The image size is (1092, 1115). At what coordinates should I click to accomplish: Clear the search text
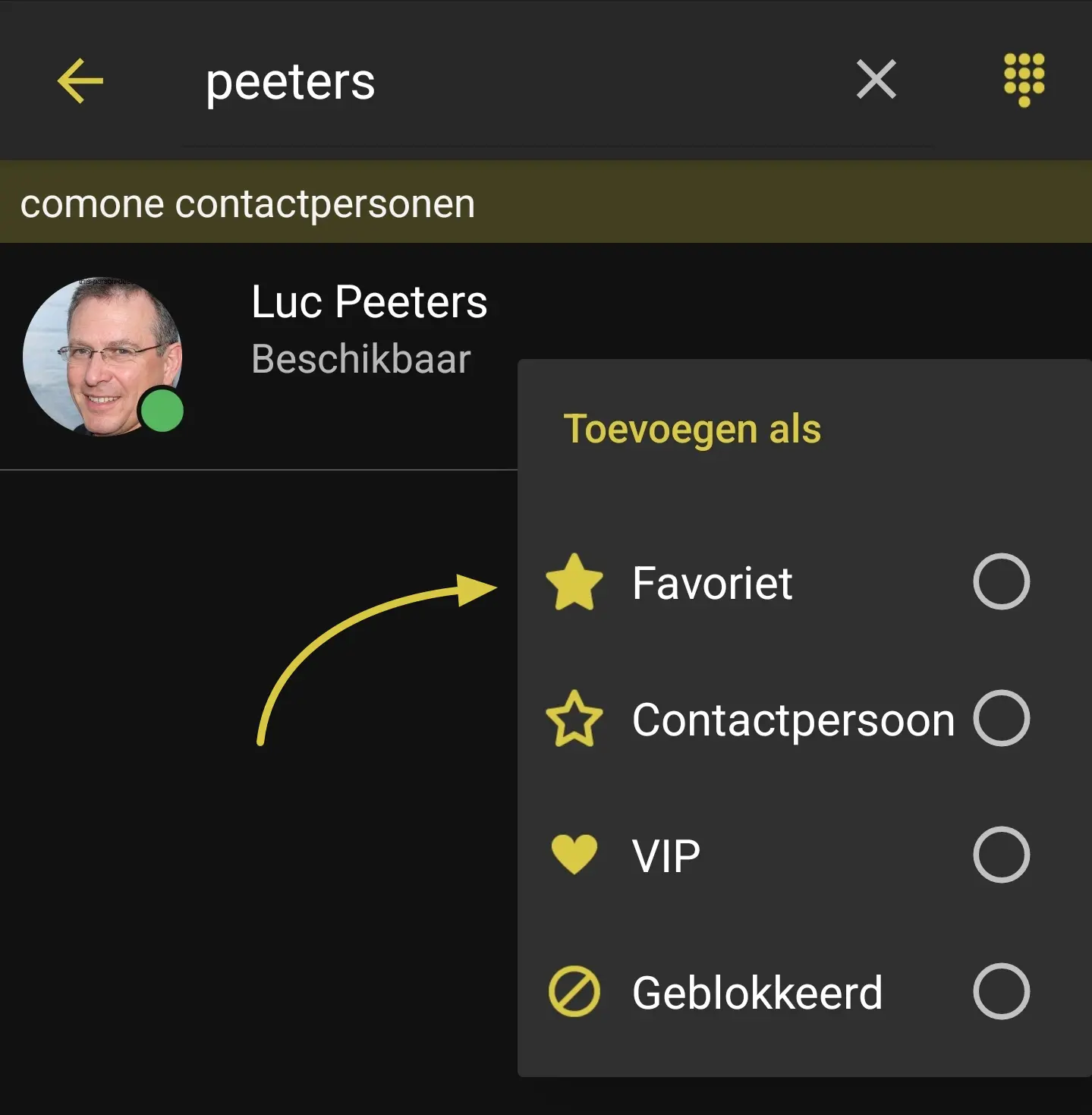tap(876, 80)
